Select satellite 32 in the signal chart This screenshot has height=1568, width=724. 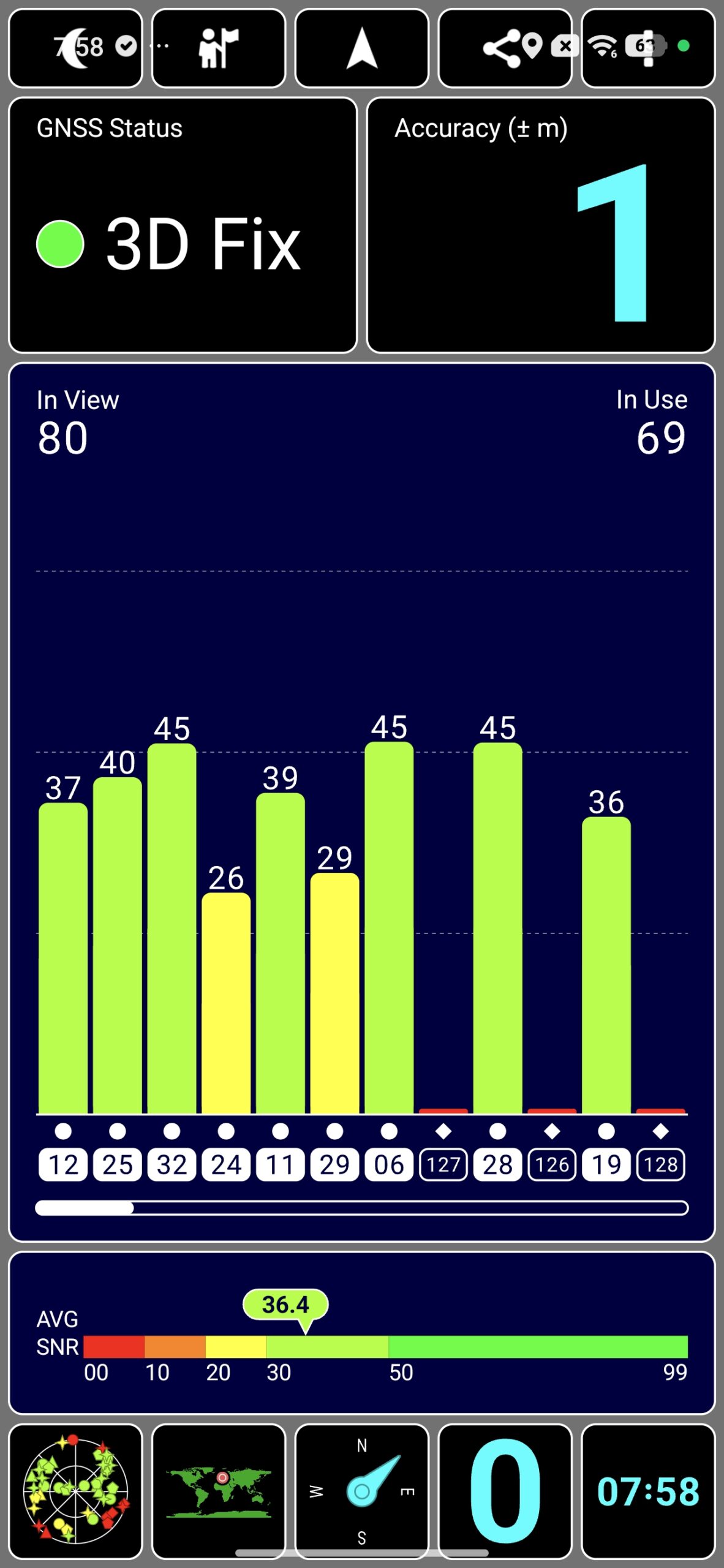172,1164
